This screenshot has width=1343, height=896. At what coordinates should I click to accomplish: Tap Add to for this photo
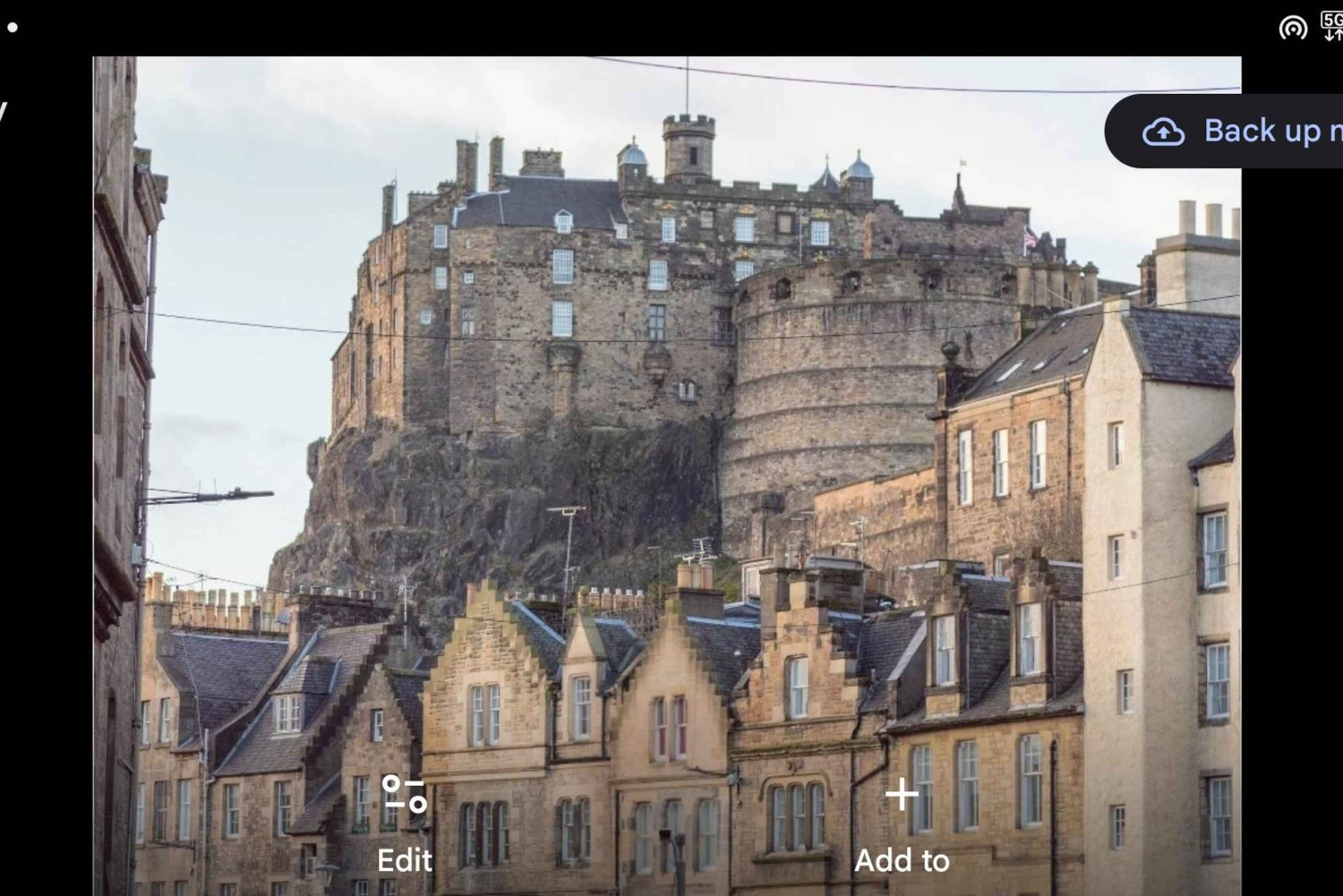902,823
